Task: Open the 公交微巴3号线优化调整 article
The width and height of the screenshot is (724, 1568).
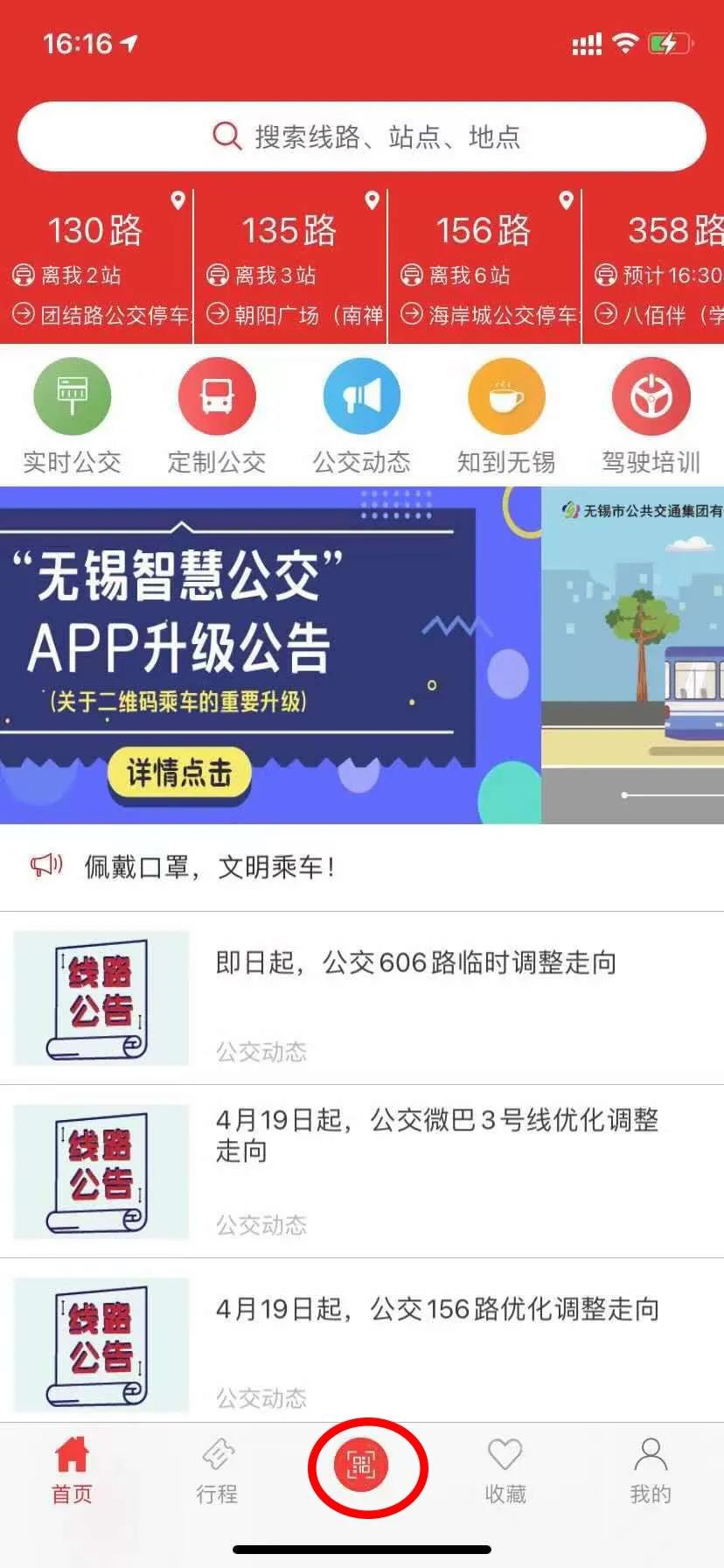Action: click(x=437, y=1135)
